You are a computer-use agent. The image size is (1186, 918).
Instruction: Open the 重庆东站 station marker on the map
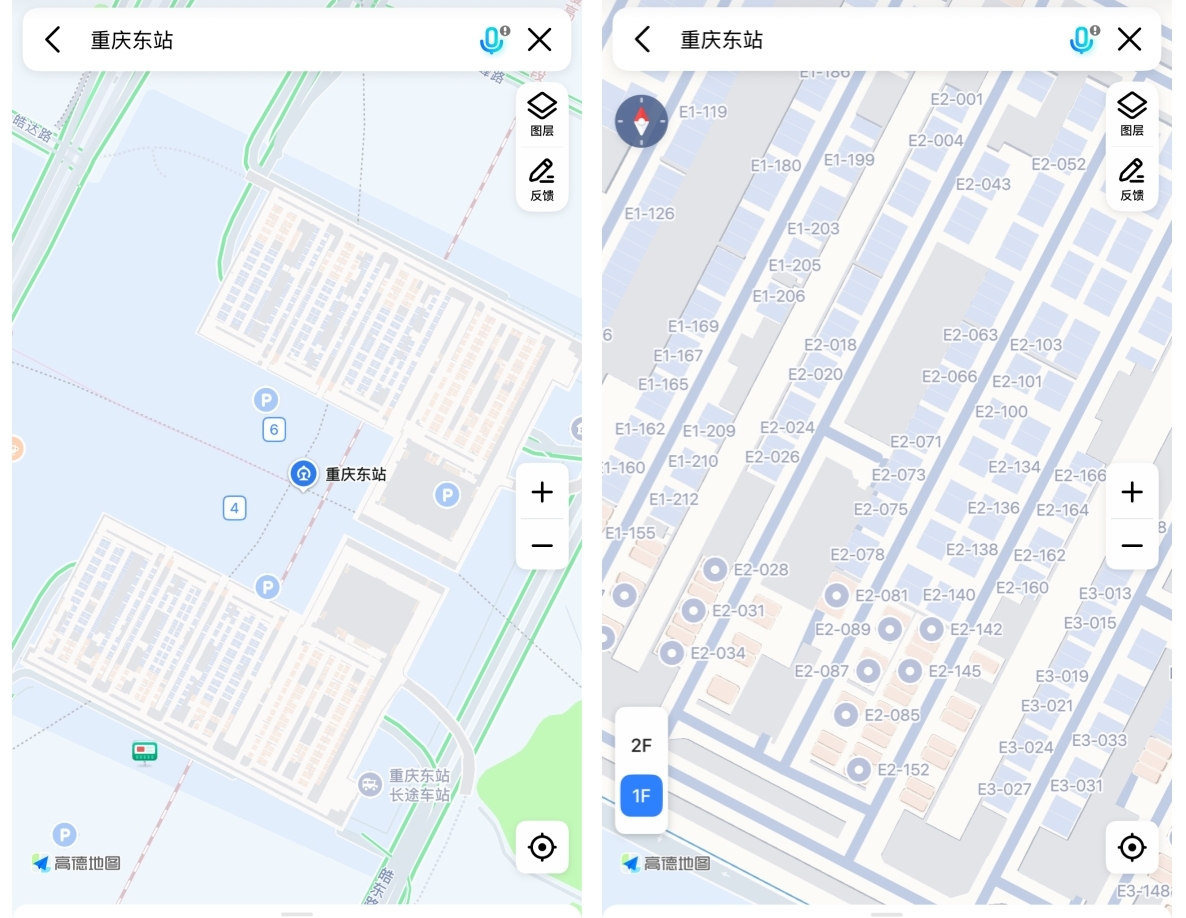[x=304, y=474]
